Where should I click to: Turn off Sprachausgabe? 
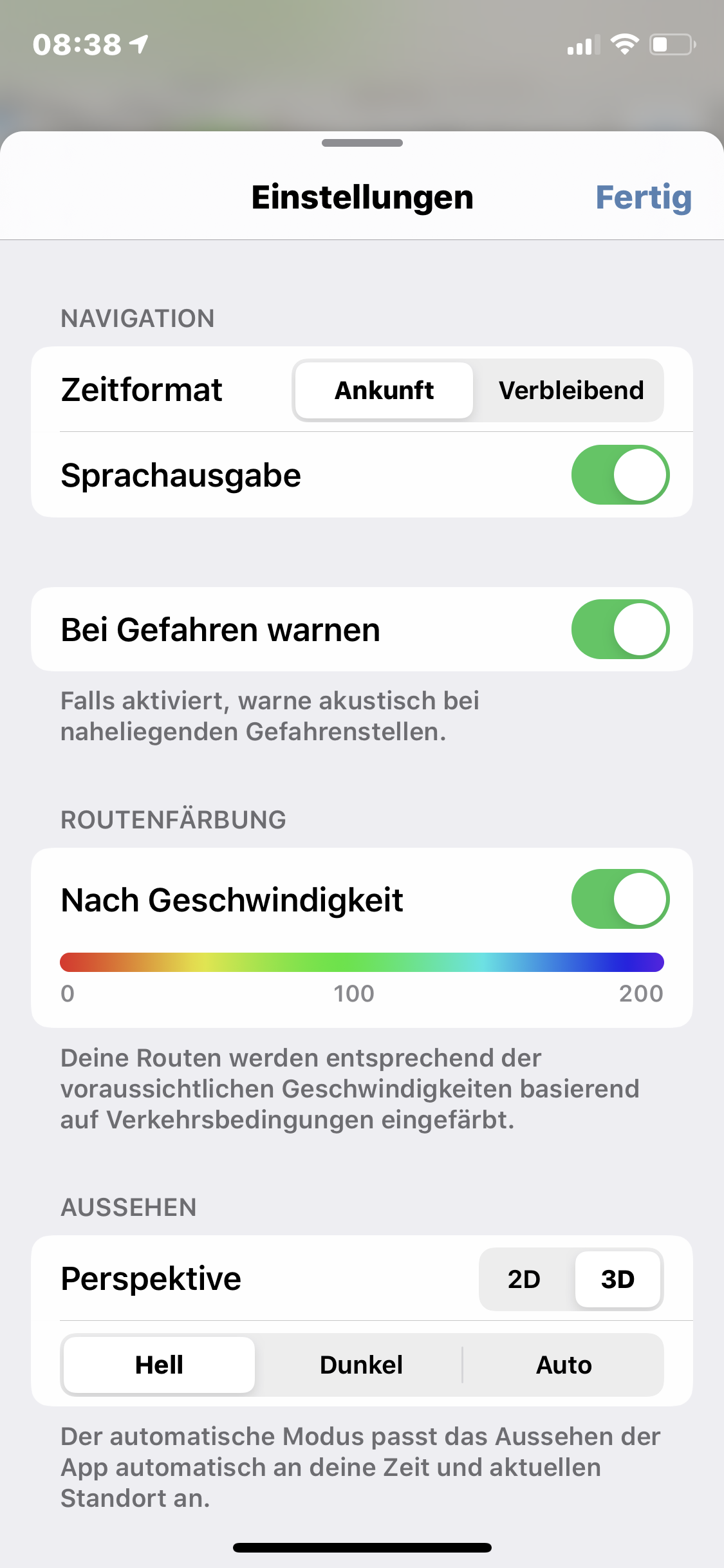click(620, 475)
